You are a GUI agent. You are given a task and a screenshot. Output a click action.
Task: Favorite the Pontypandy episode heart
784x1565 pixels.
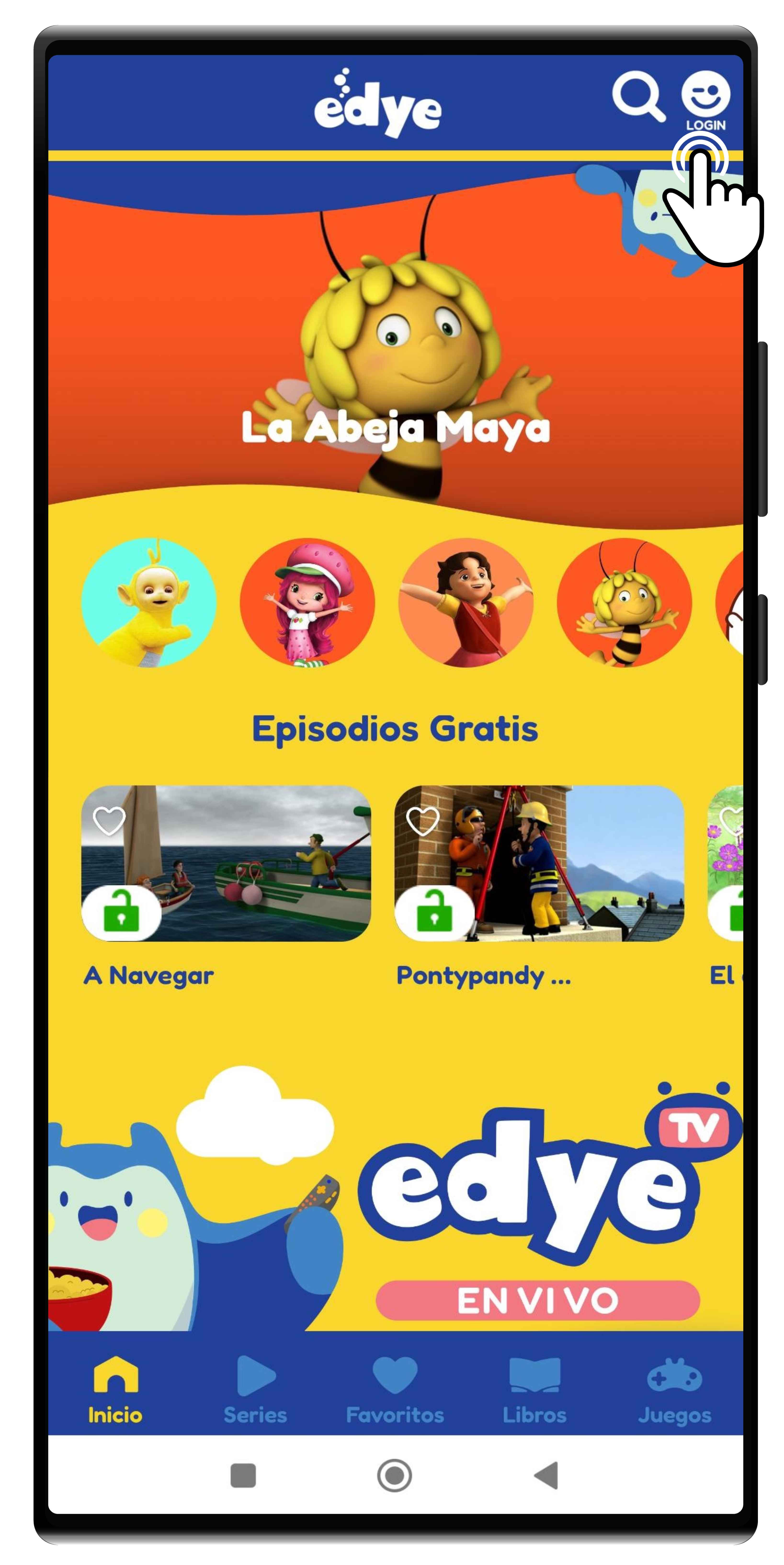pyautogui.click(x=423, y=821)
